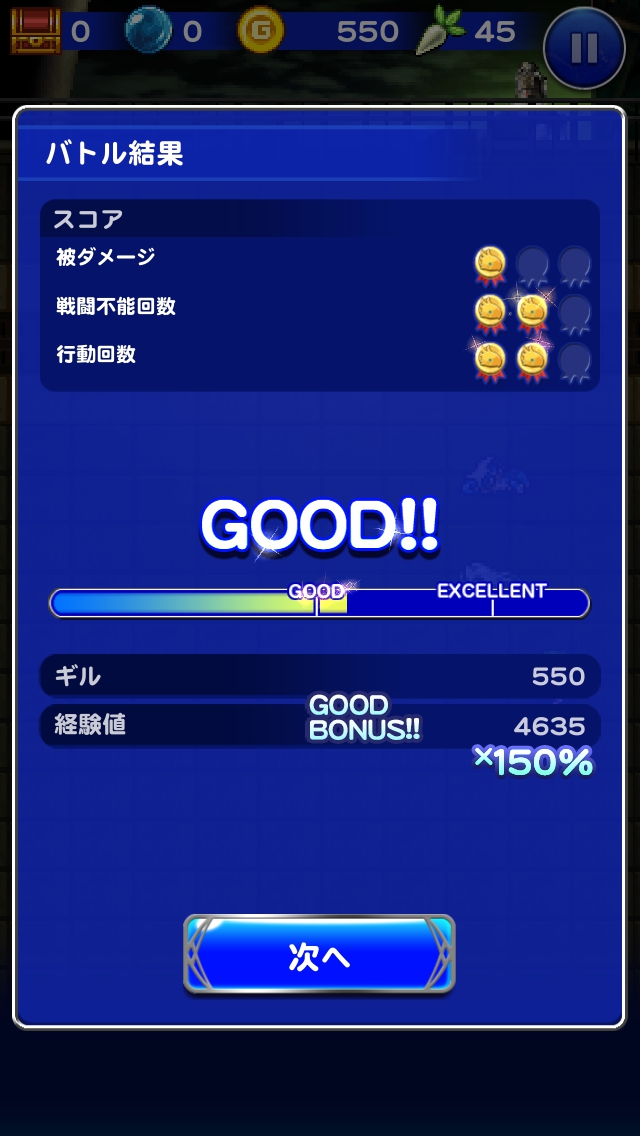Tap the 次へ button to continue
This screenshot has height=1136, width=640.
tap(319, 955)
